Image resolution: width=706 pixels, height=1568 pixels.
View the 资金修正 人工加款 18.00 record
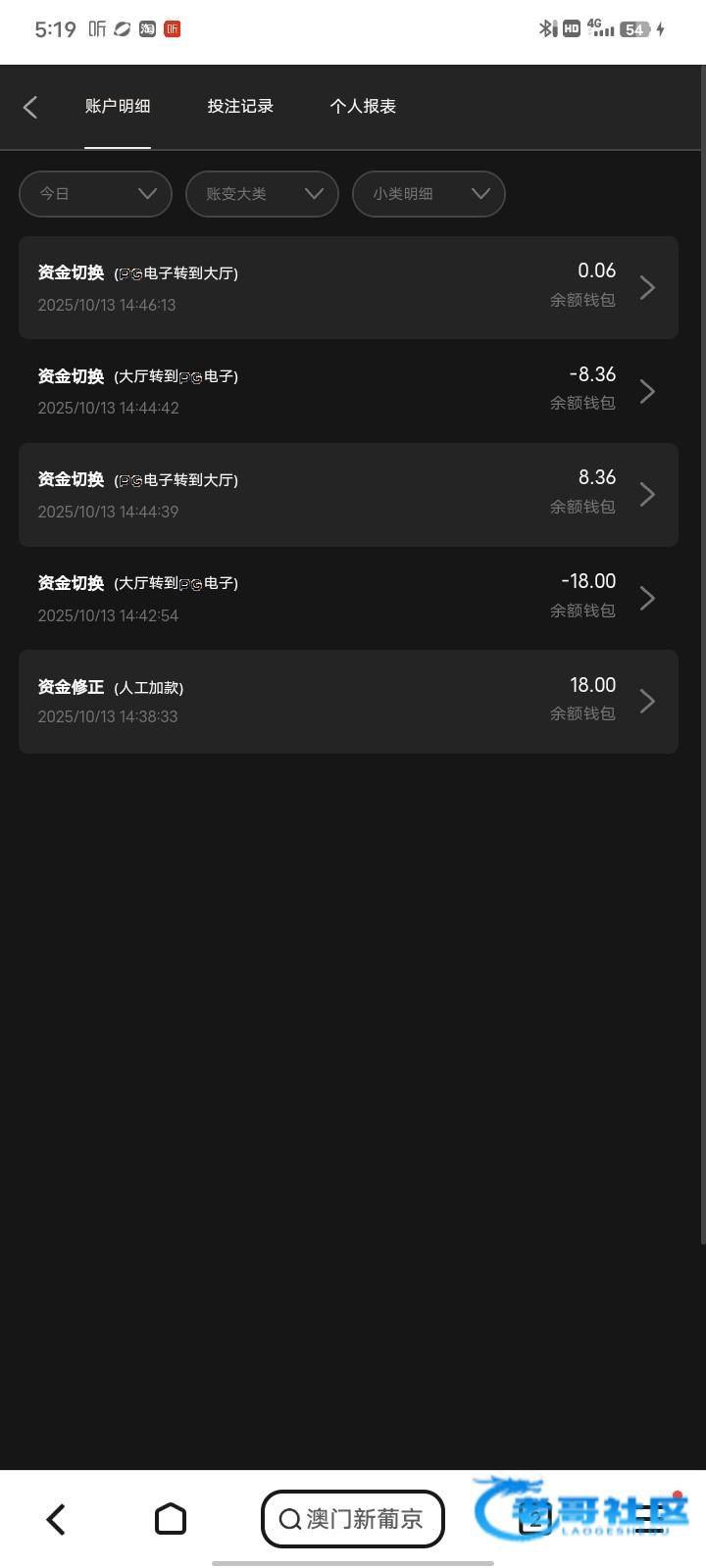[x=348, y=702]
